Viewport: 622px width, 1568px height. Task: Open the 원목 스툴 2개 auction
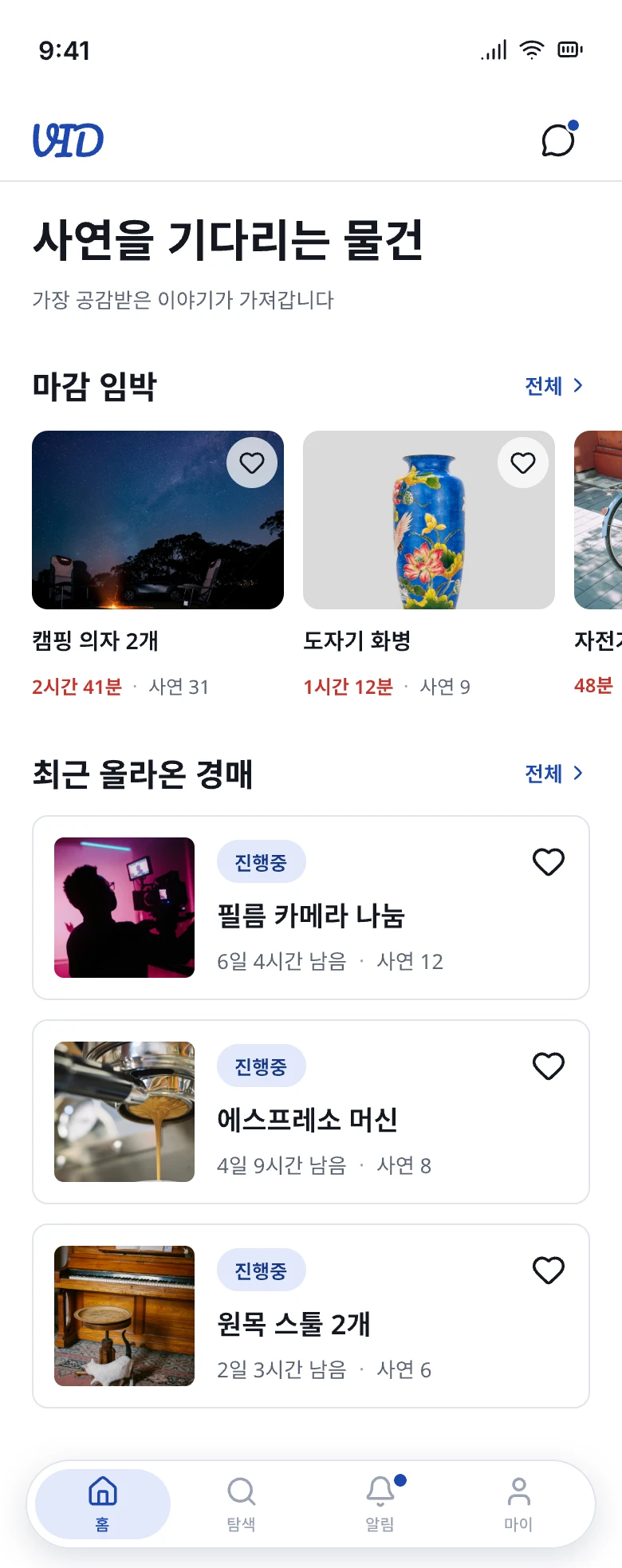[x=311, y=1316]
